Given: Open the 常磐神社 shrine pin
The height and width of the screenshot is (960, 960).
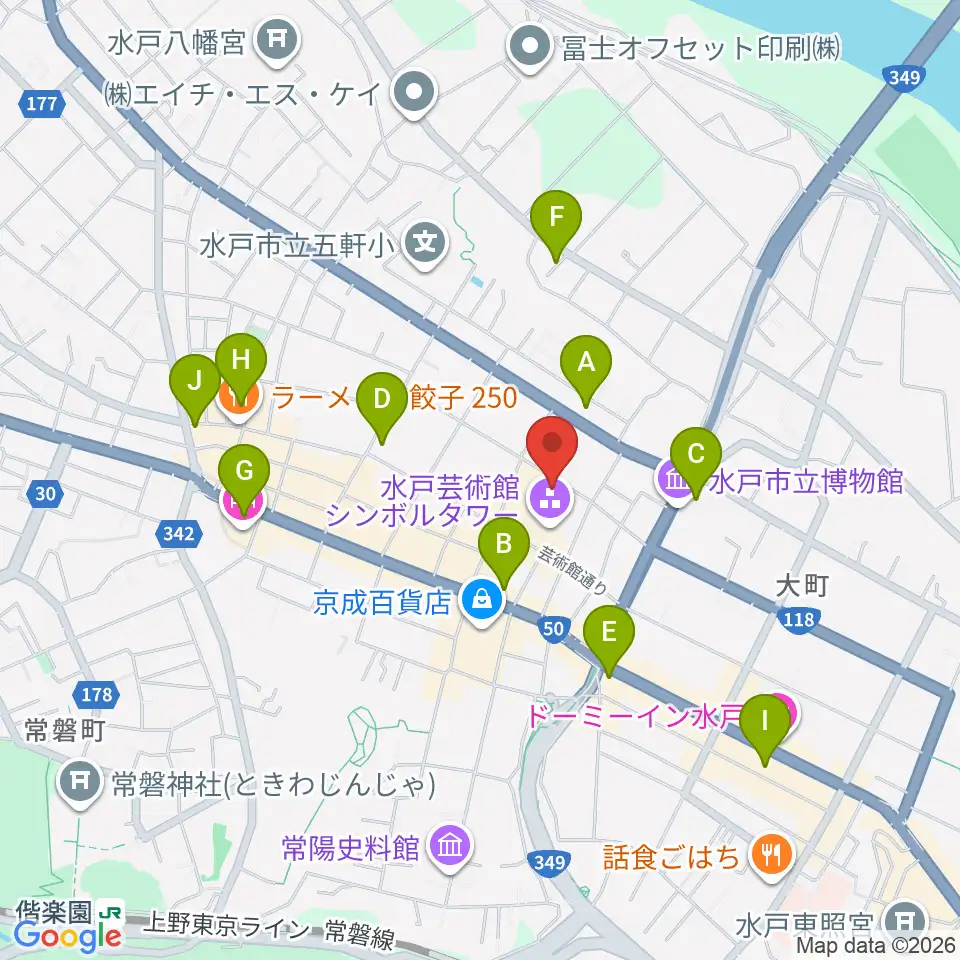Looking at the screenshot, I should (x=80, y=784).
